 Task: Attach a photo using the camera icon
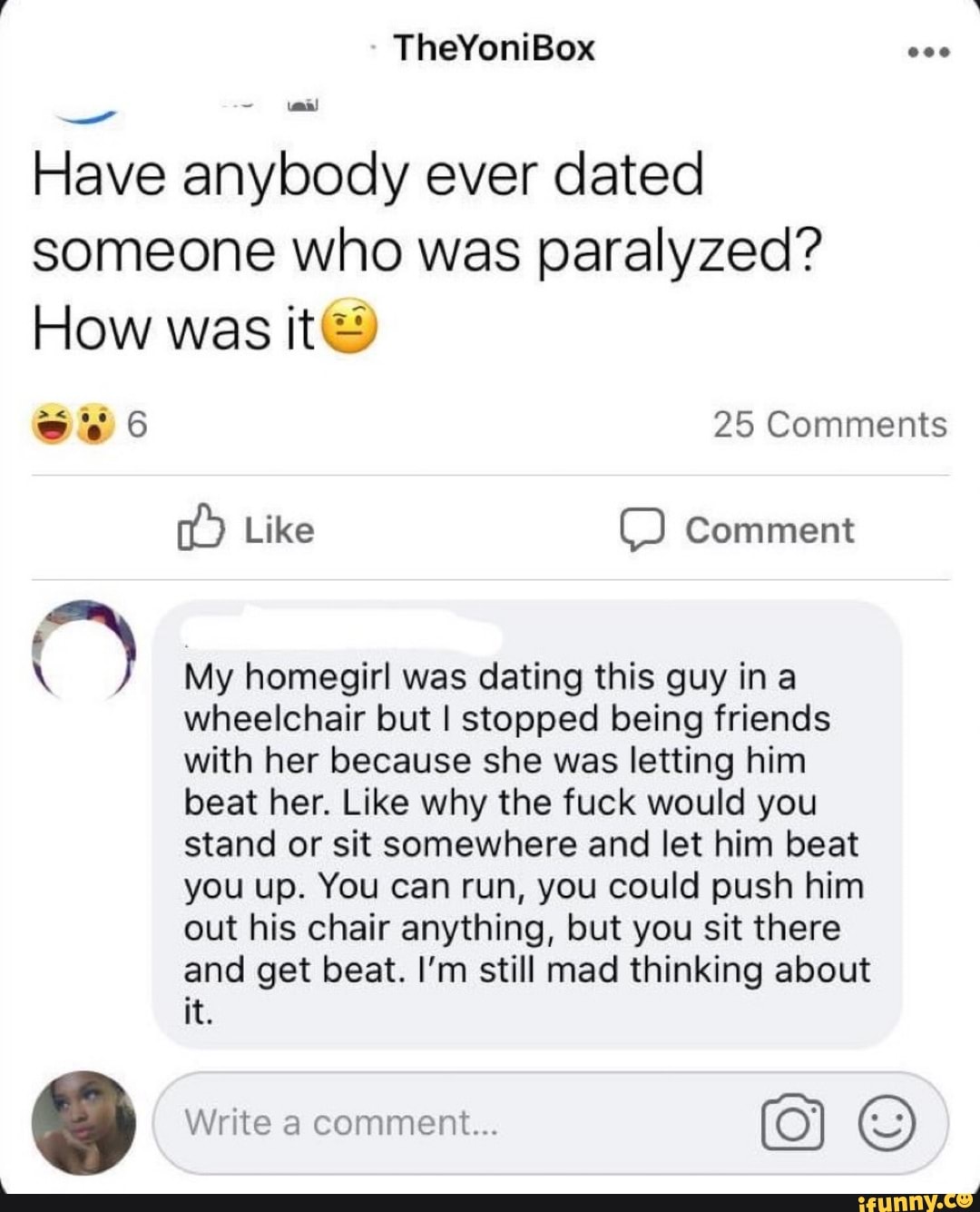click(x=792, y=1124)
